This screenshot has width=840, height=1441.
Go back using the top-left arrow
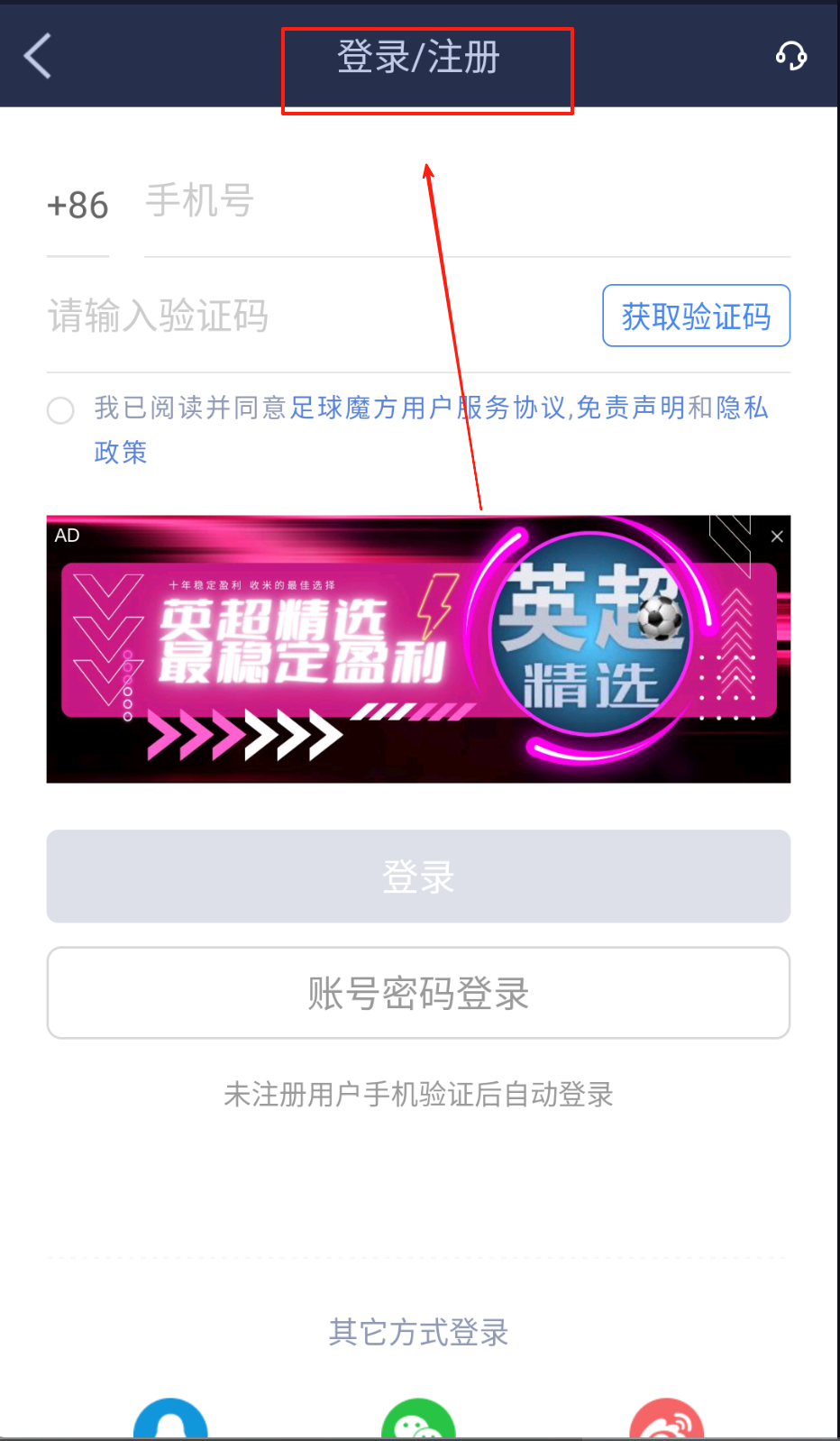[38, 56]
